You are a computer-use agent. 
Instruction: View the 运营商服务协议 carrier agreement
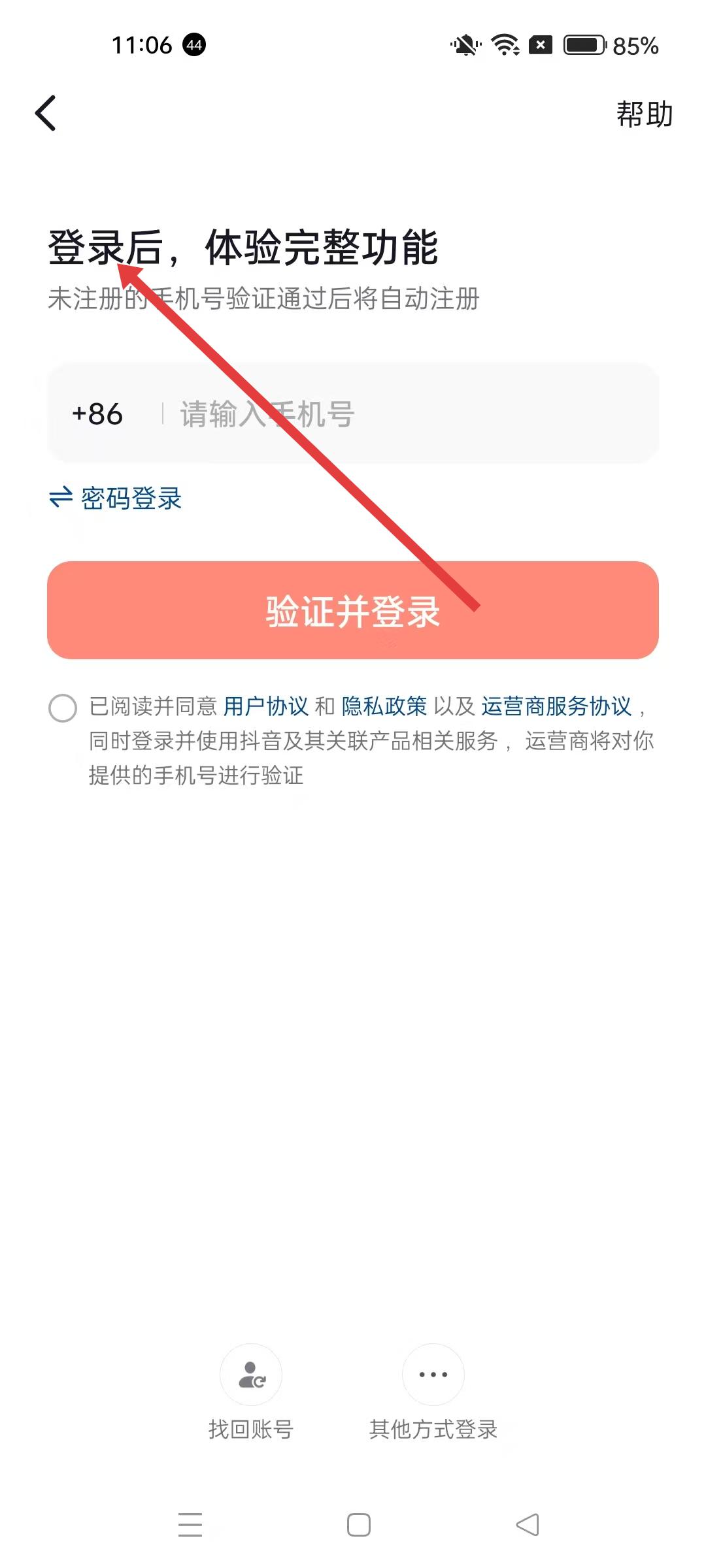(556, 706)
